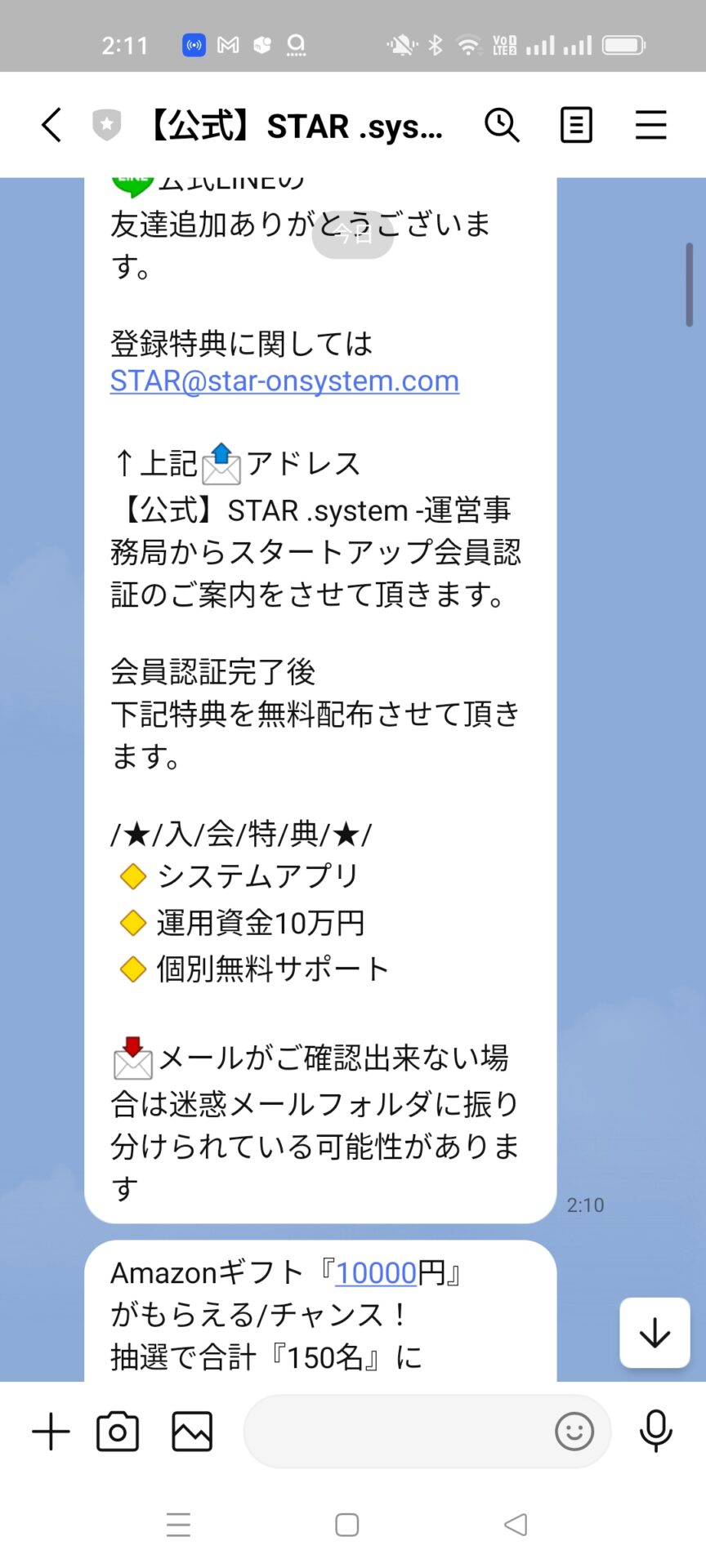706x1568 pixels.
Task: Jump to latest message with down arrow
Action: click(655, 1334)
